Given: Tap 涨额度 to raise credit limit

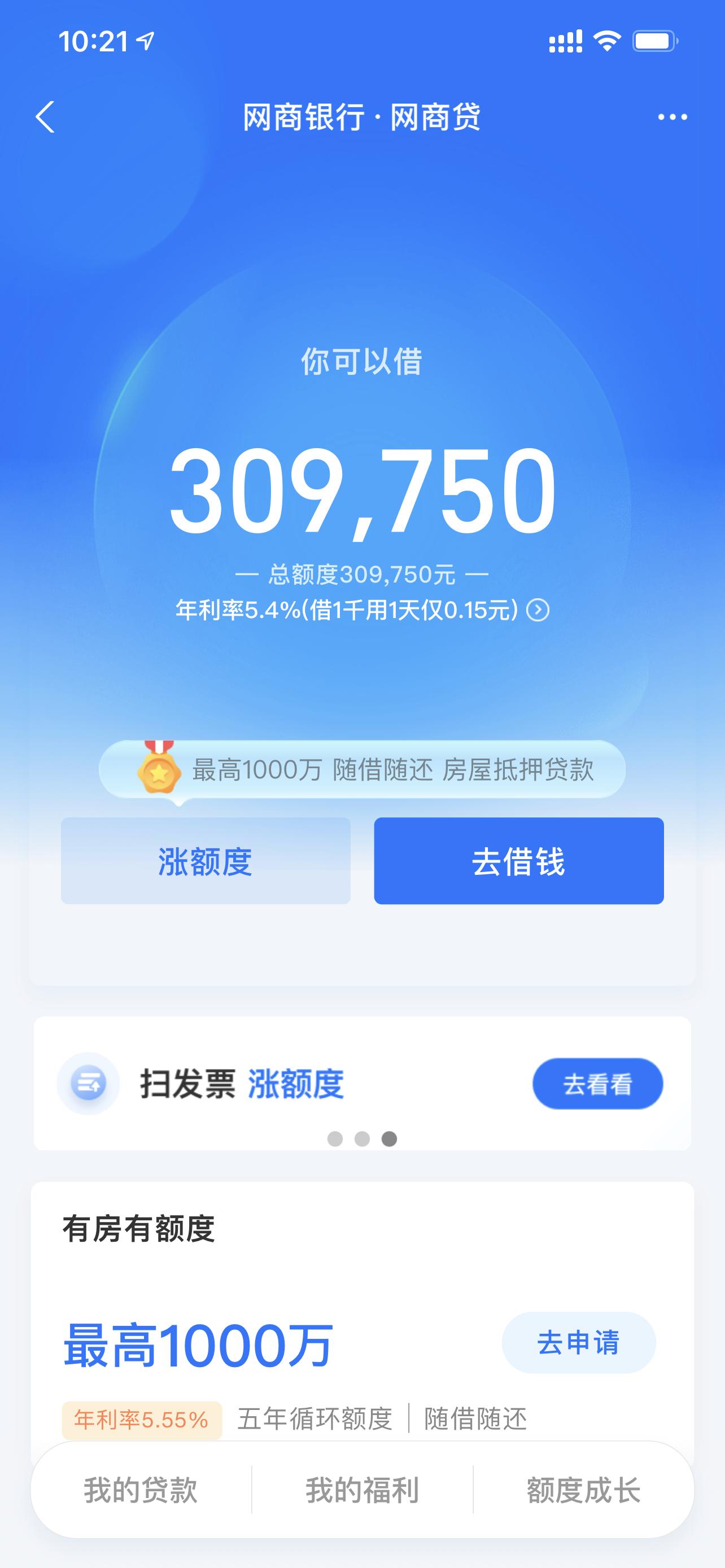Looking at the screenshot, I should pos(206,860).
